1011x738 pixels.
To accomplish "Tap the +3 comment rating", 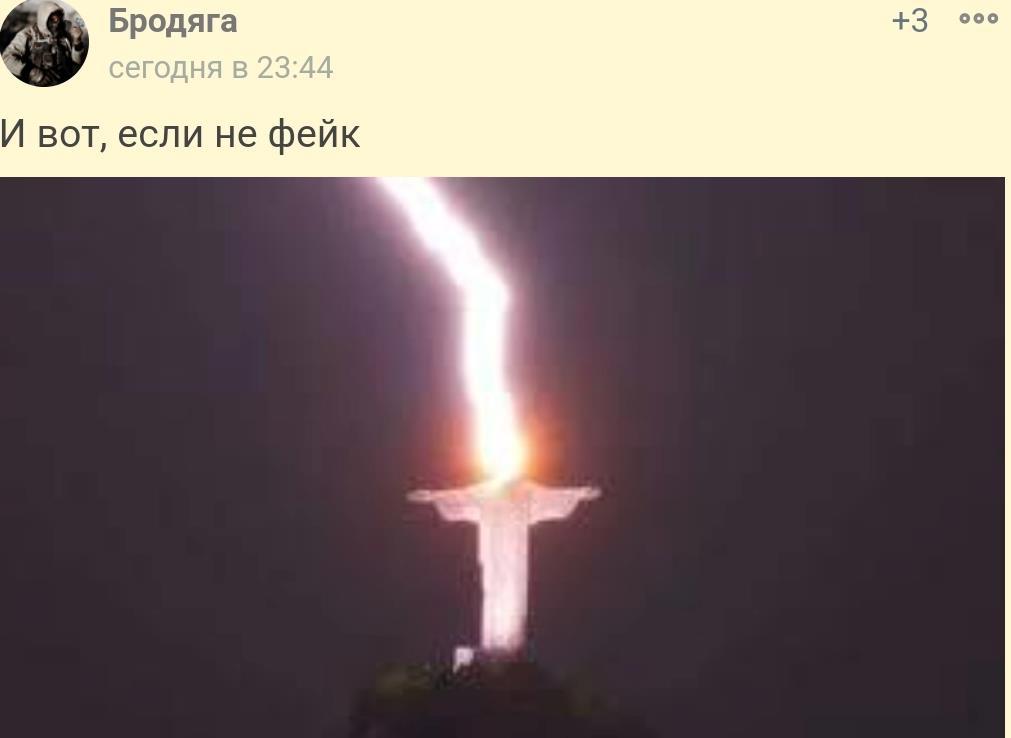I will (909, 21).
